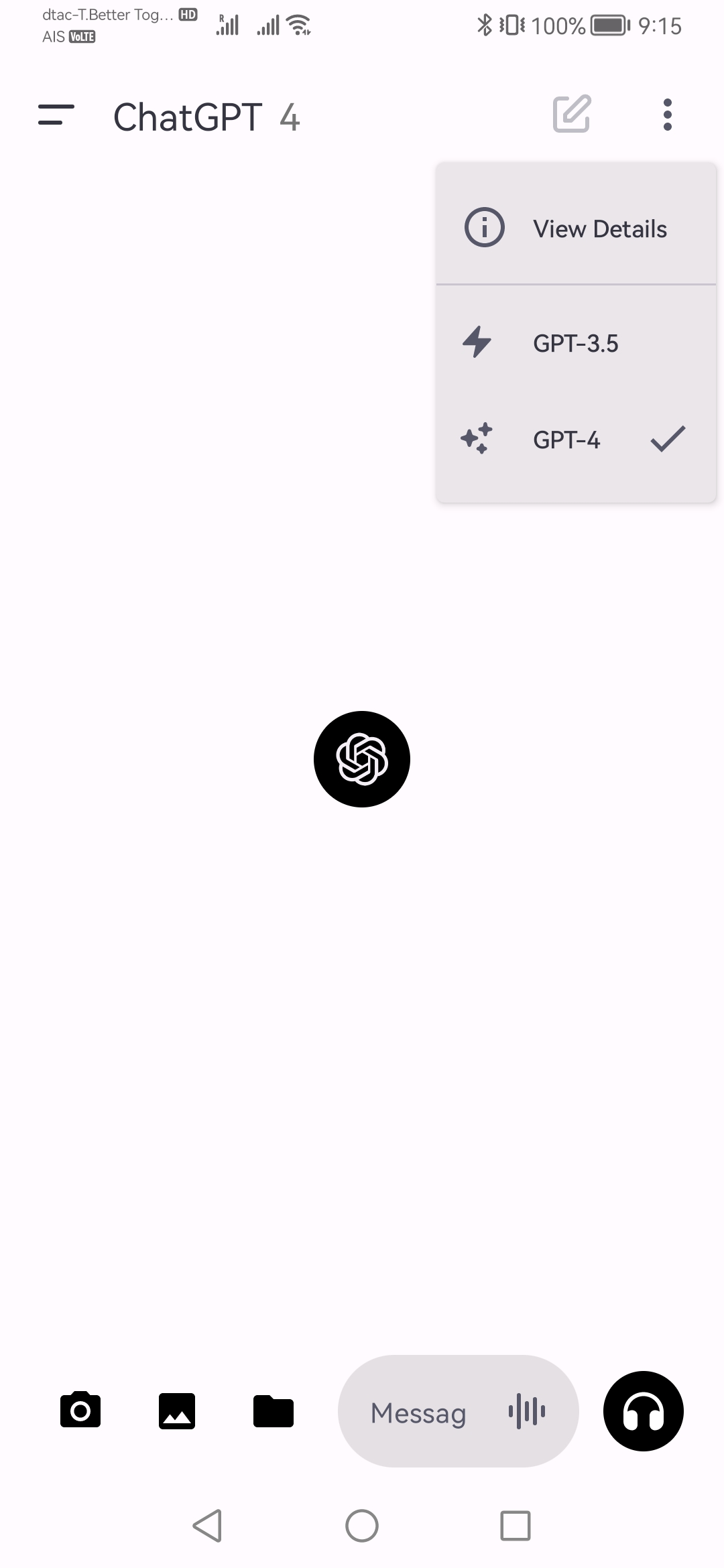Open the drawer menu button
This screenshot has height=1568, width=724.
[56, 115]
